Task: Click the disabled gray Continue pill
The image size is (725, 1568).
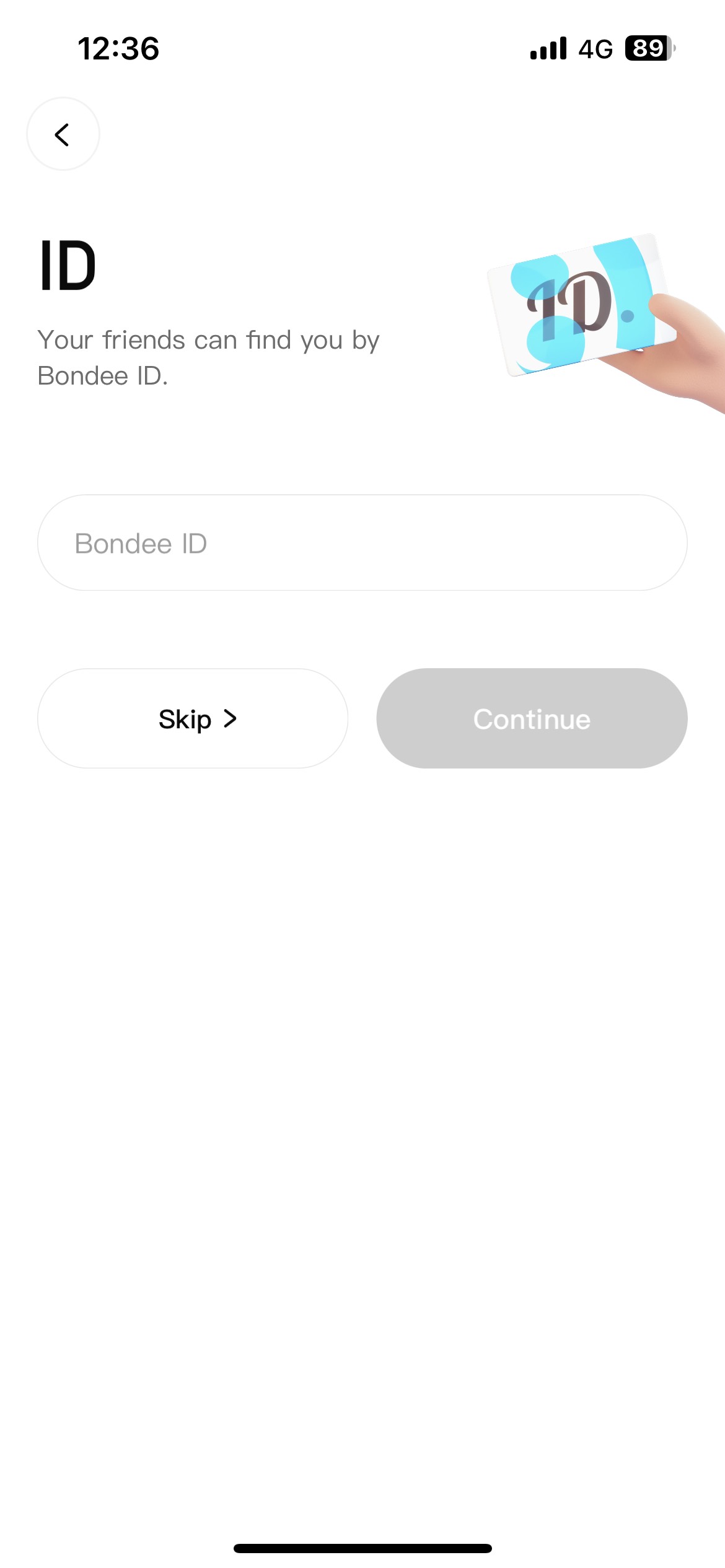Action: (531, 718)
